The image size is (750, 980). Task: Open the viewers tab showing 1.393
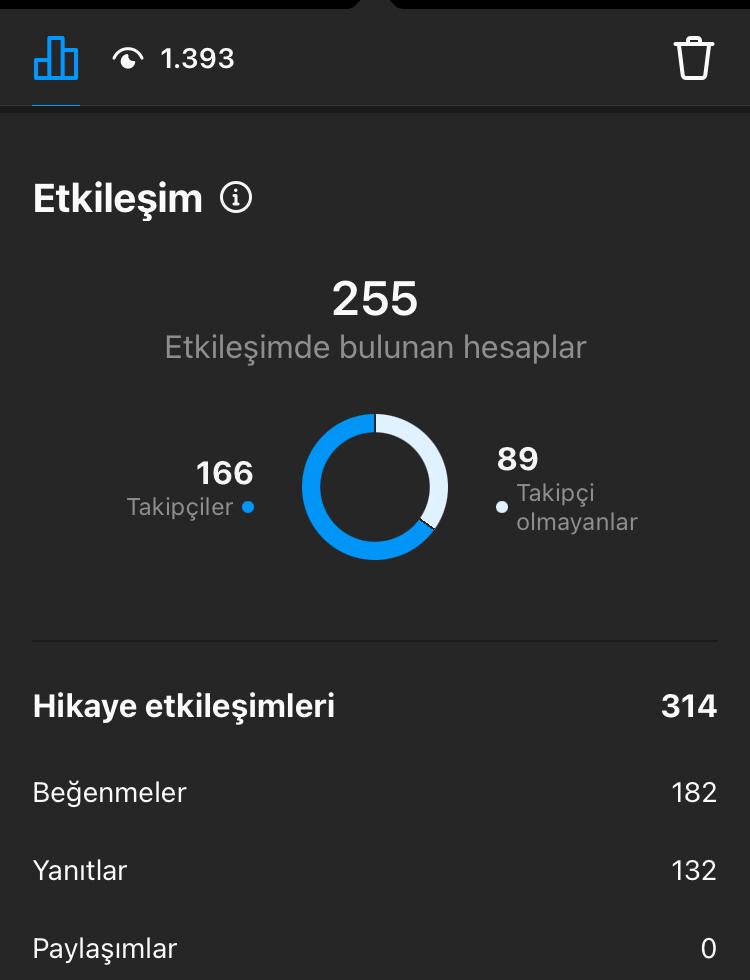point(173,59)
